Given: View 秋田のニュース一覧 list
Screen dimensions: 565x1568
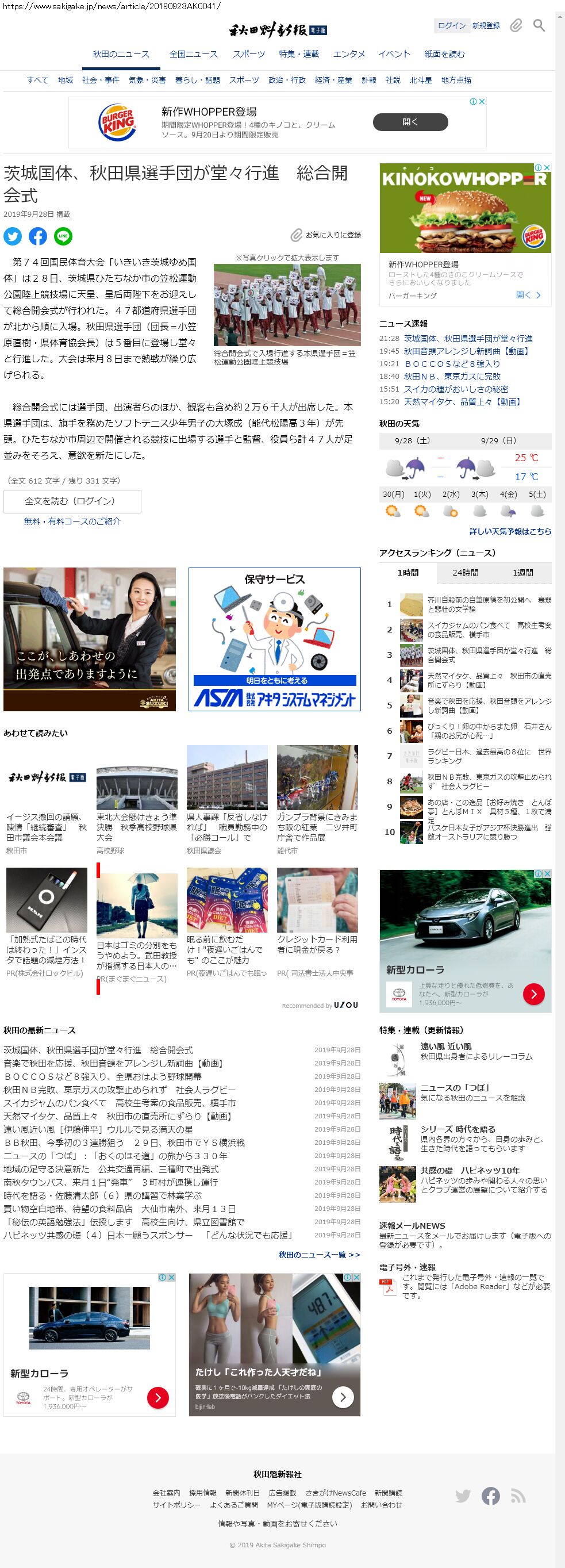Looking at the screenshot, I should pos(320,1255).
